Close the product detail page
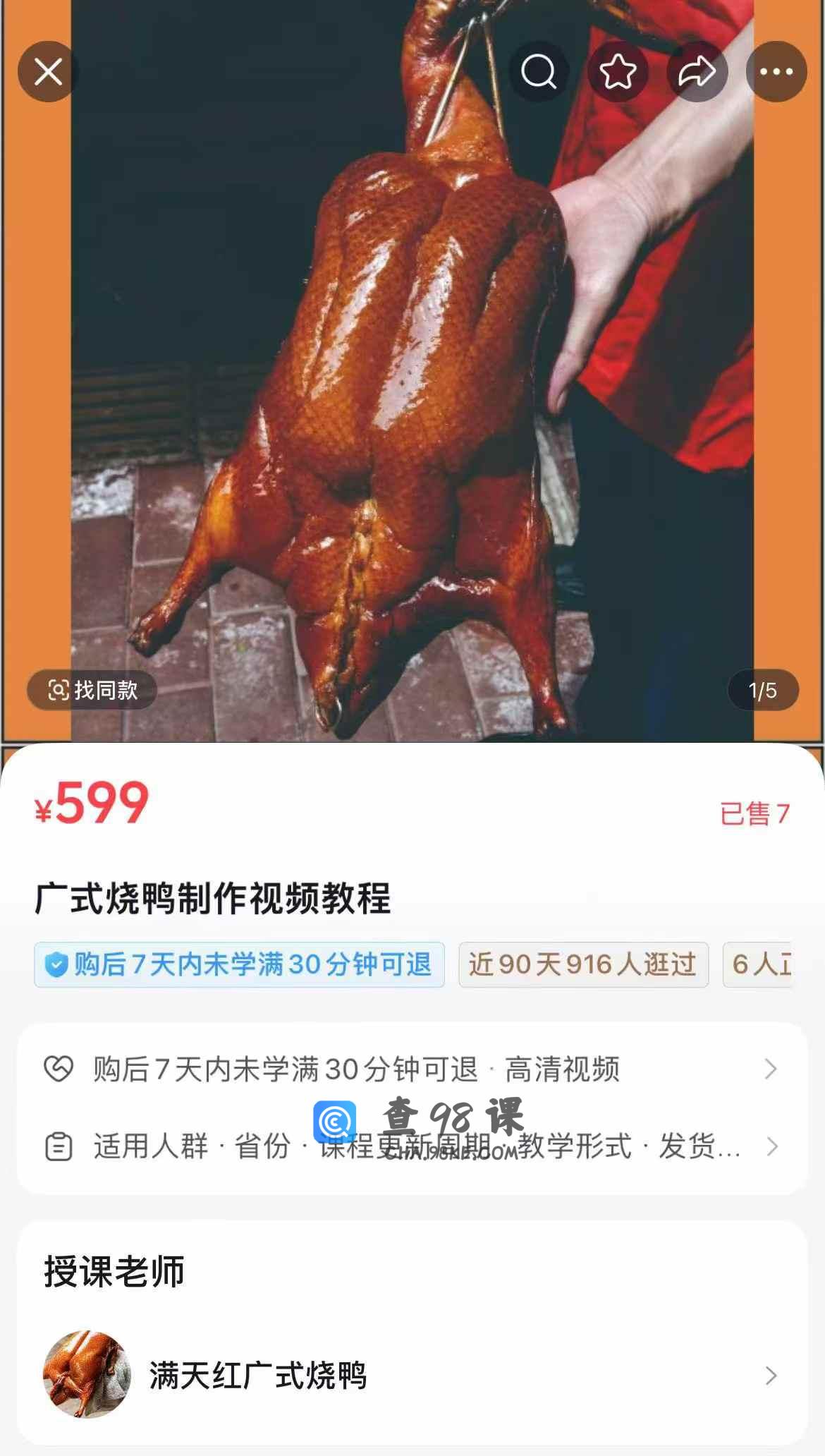825x1456 pixels. coord(48,71)
